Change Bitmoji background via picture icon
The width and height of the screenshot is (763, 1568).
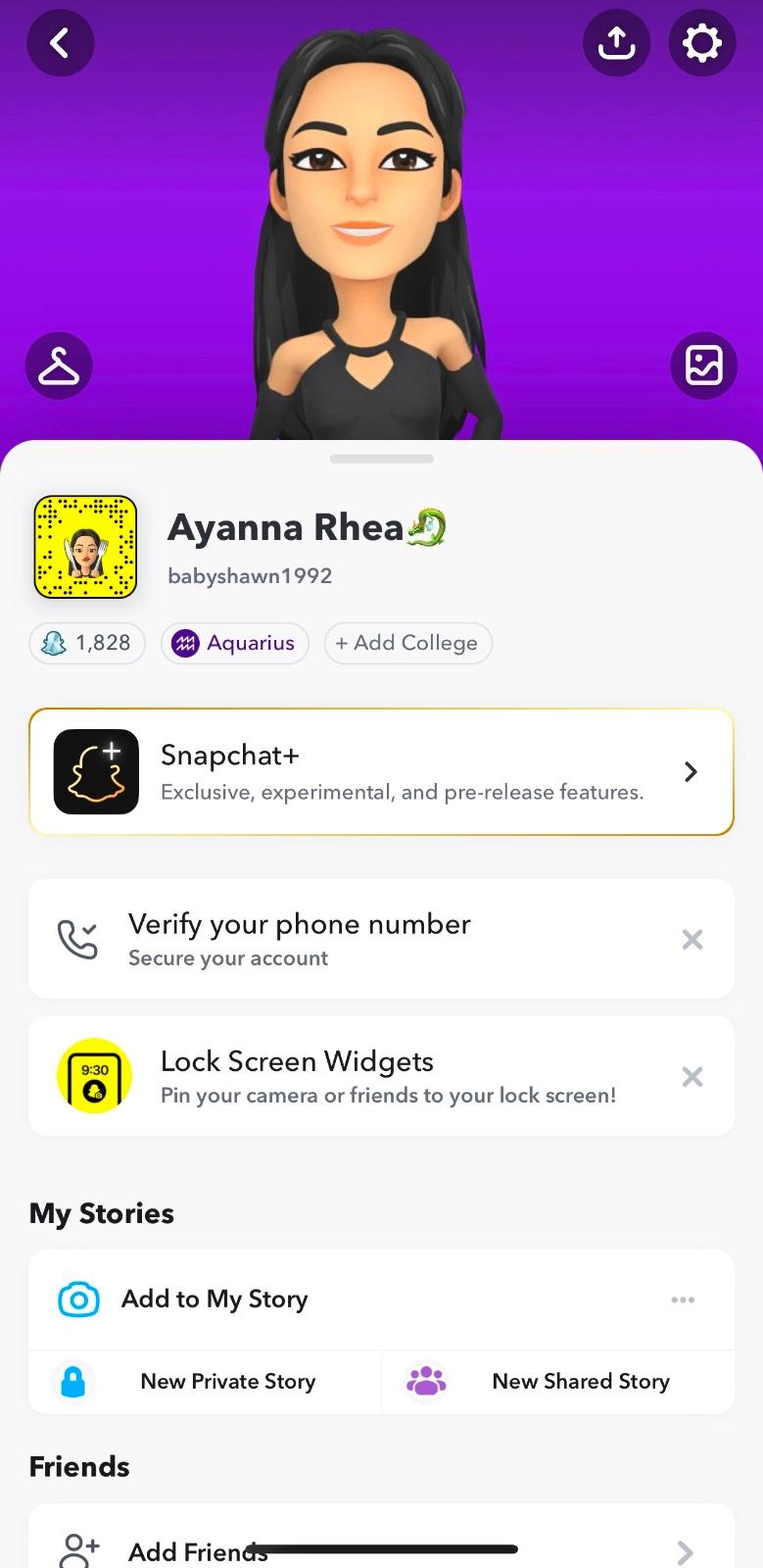coord(703,366)
